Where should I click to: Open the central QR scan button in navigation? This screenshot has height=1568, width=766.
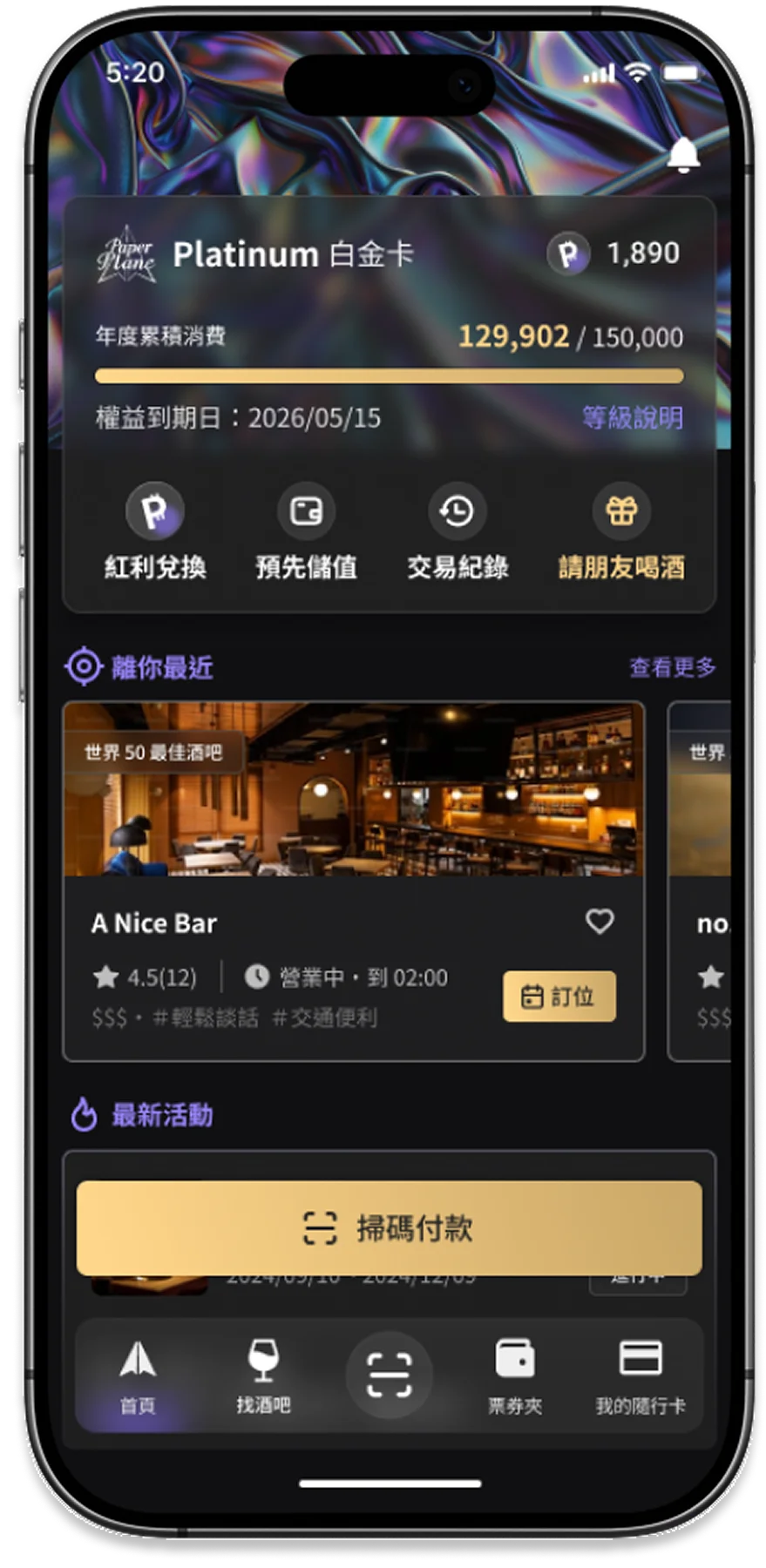(x=390, y=1375)
